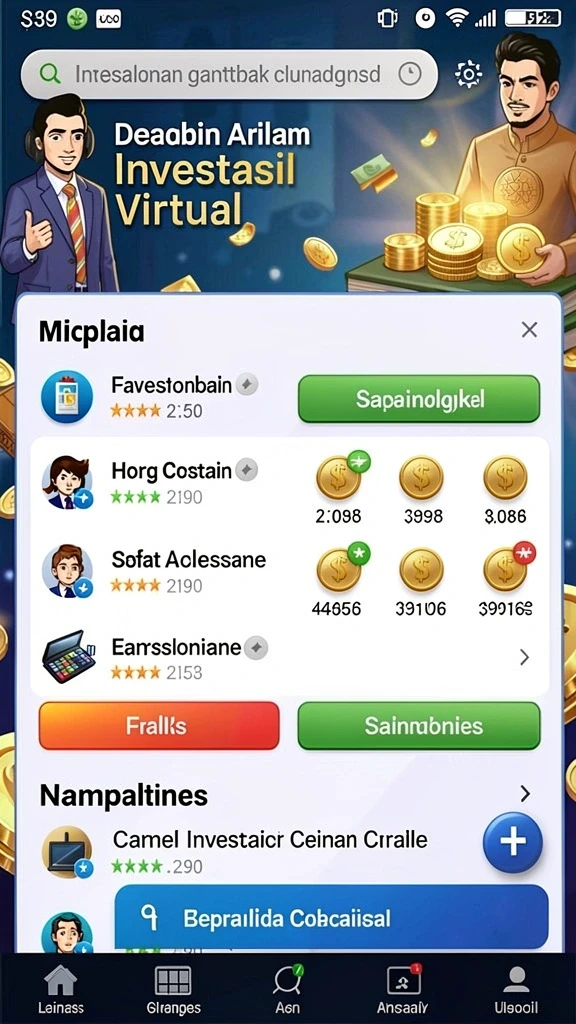Open the settings gear icon

click(x=468, y=74)
